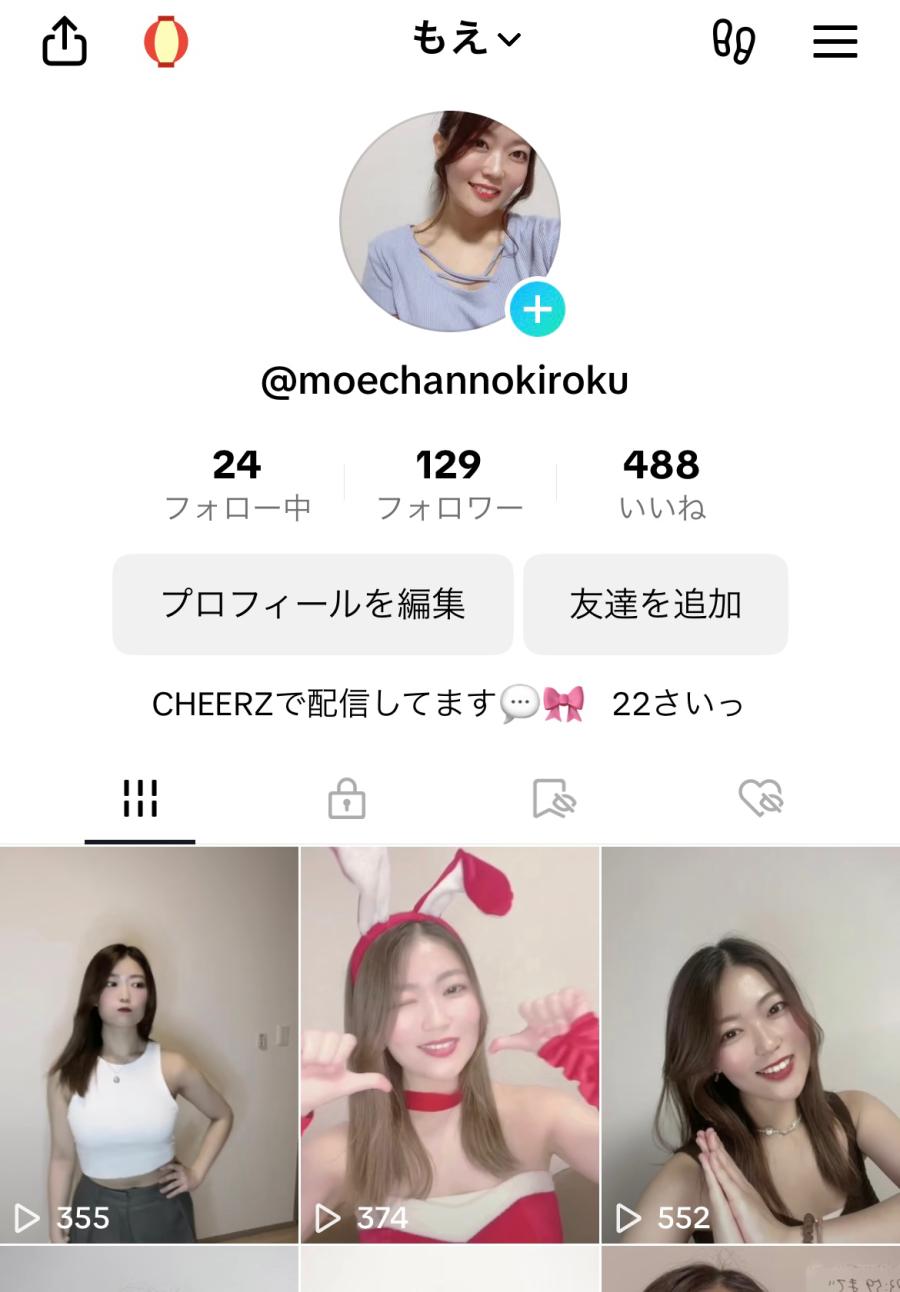The height and width of the screenshot is (1292, 900).
Task: Tap 友達を追加 button
Action: (x=655, y=604)
